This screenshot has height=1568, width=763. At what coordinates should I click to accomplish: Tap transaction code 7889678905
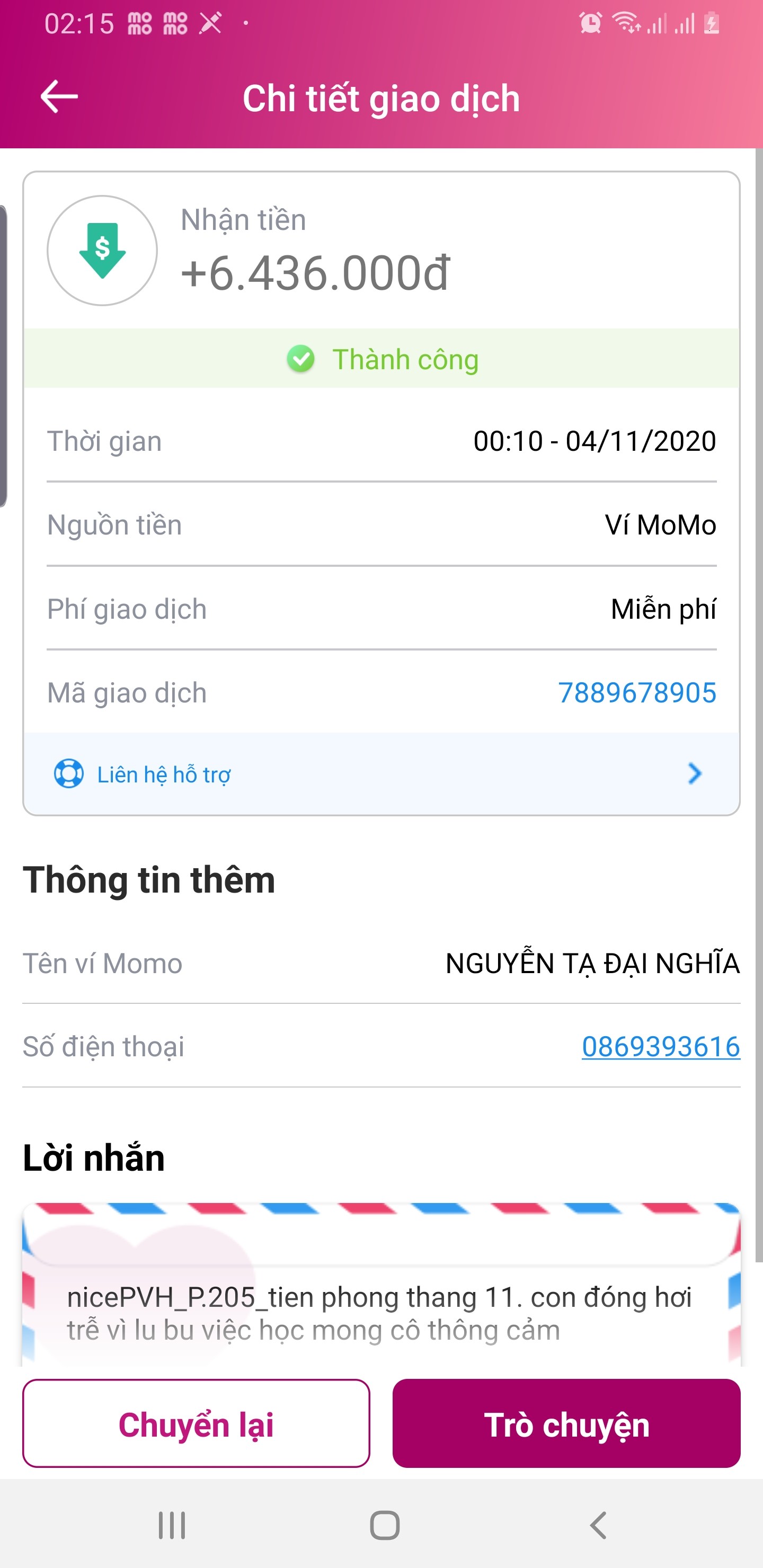pyautogui.click(x=636, y=693)
